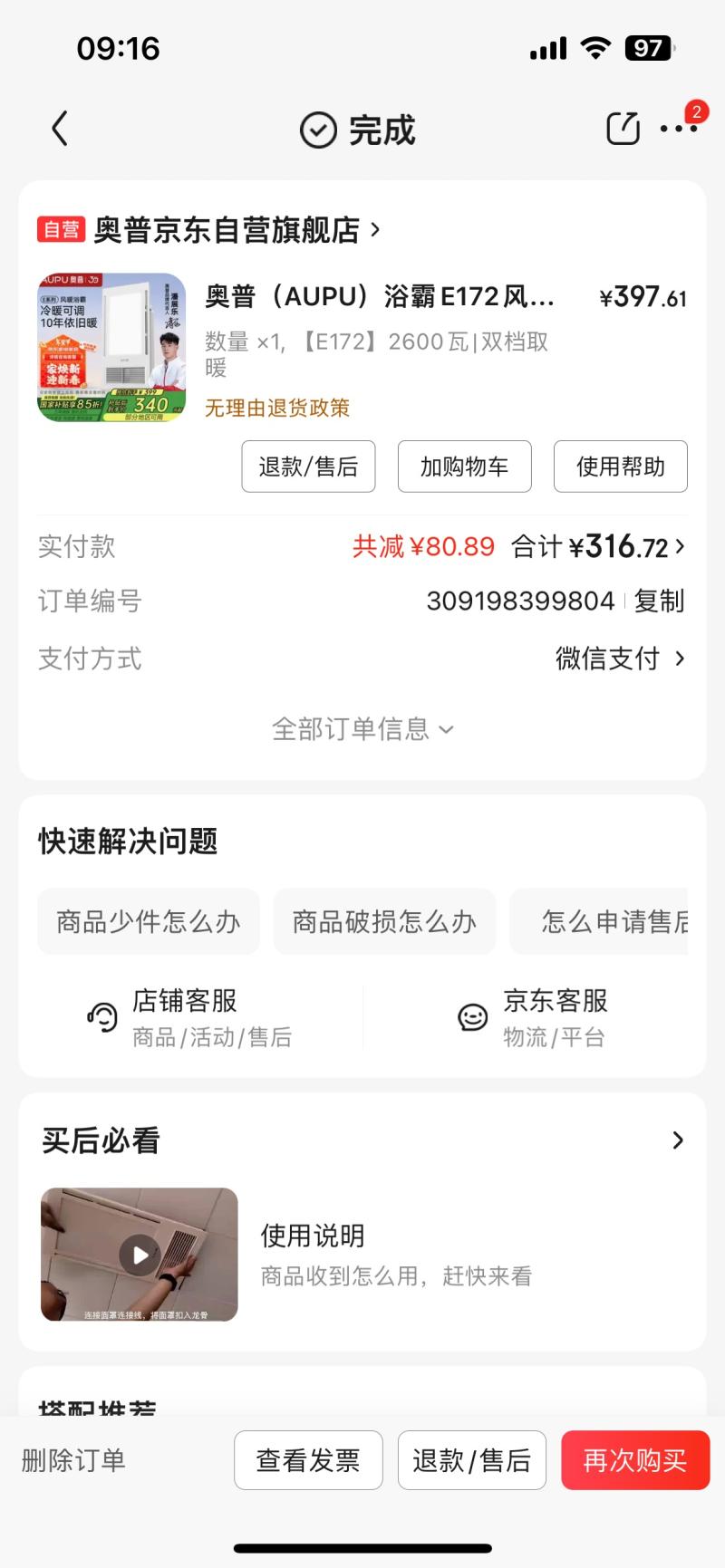View the invoice with 查看发票

pyautogui.click(x=308, y=1460)
